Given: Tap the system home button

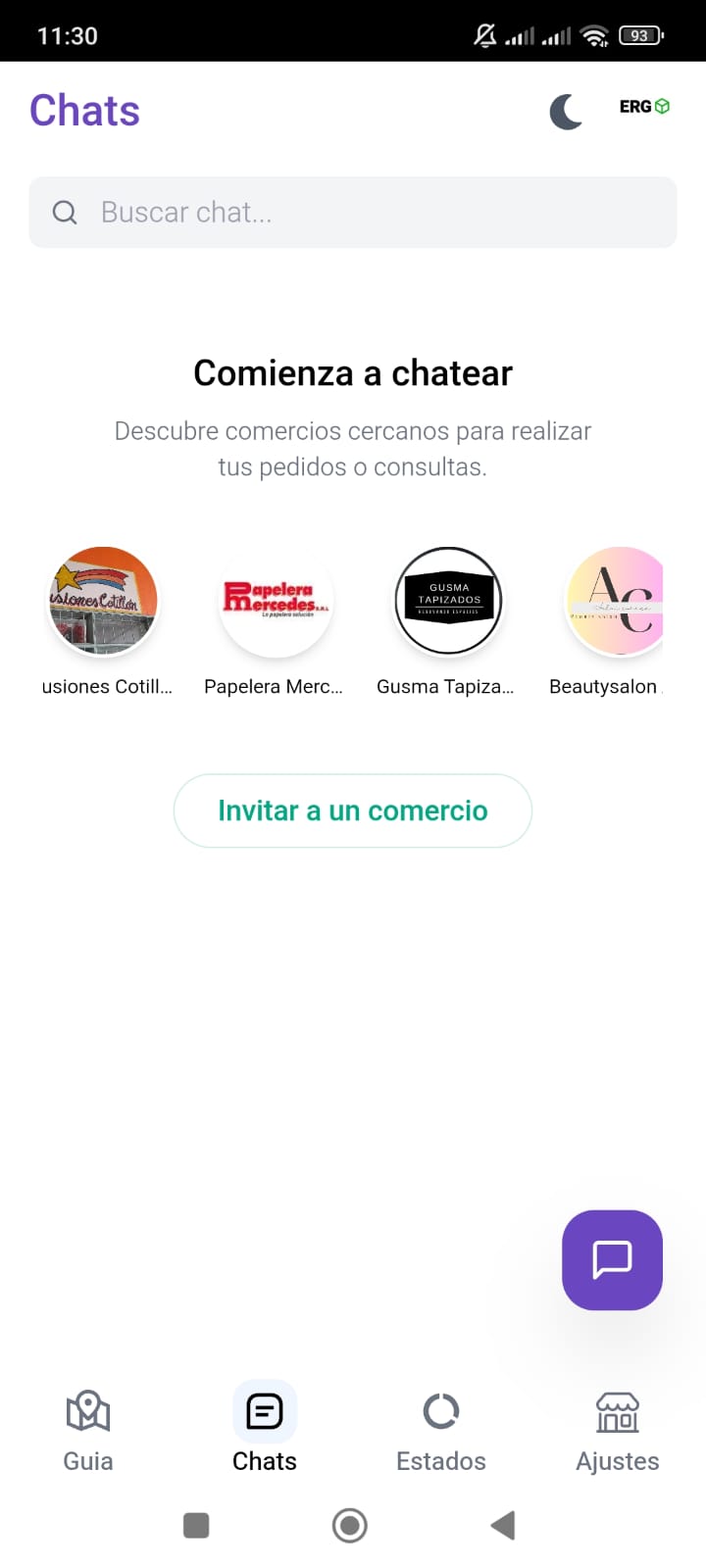Looking at the screenshot, I should click(350, 1525).
